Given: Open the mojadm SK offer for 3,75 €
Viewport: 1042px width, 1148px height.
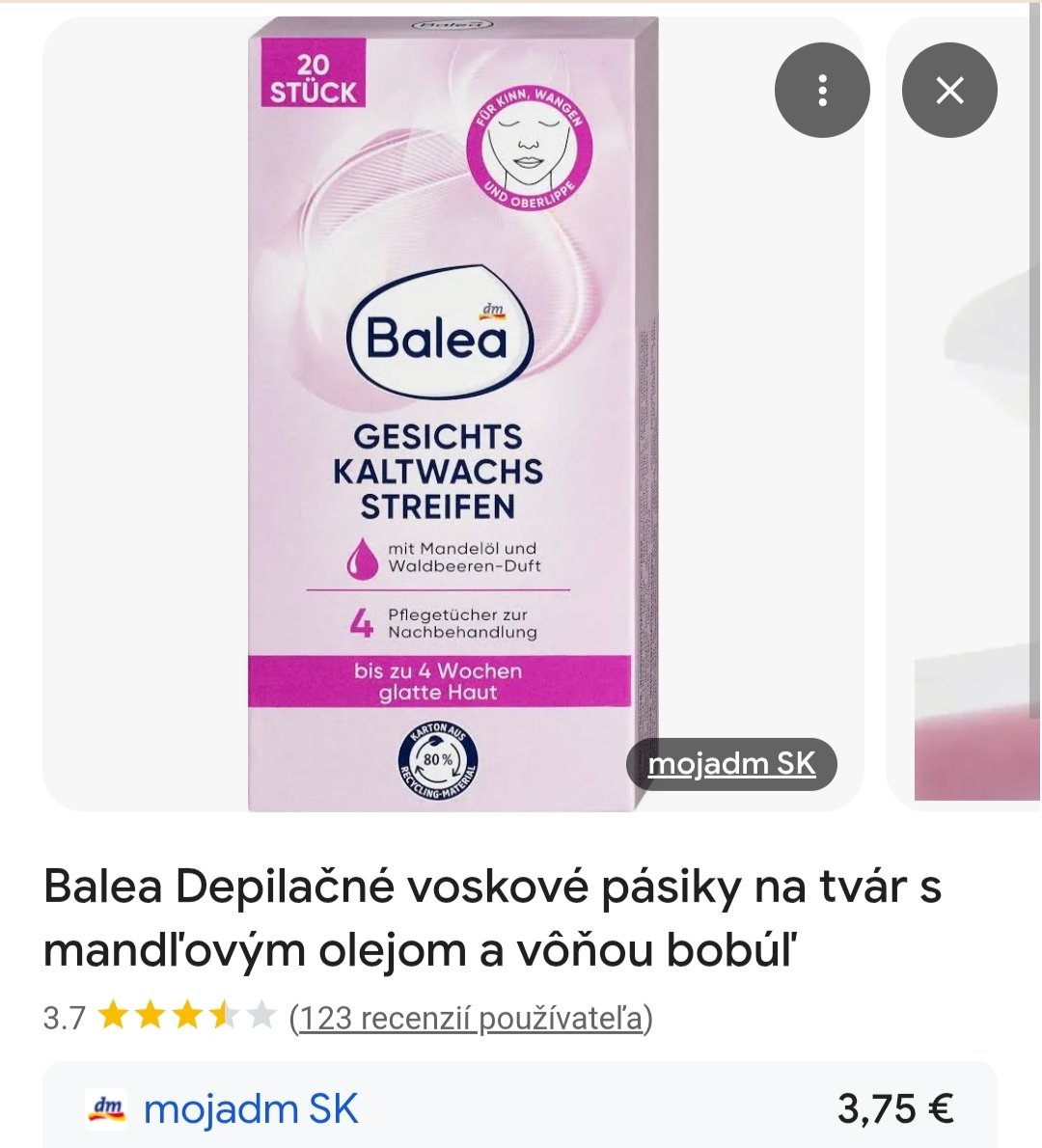Looking at the screenshot, I should (519, 1108).
